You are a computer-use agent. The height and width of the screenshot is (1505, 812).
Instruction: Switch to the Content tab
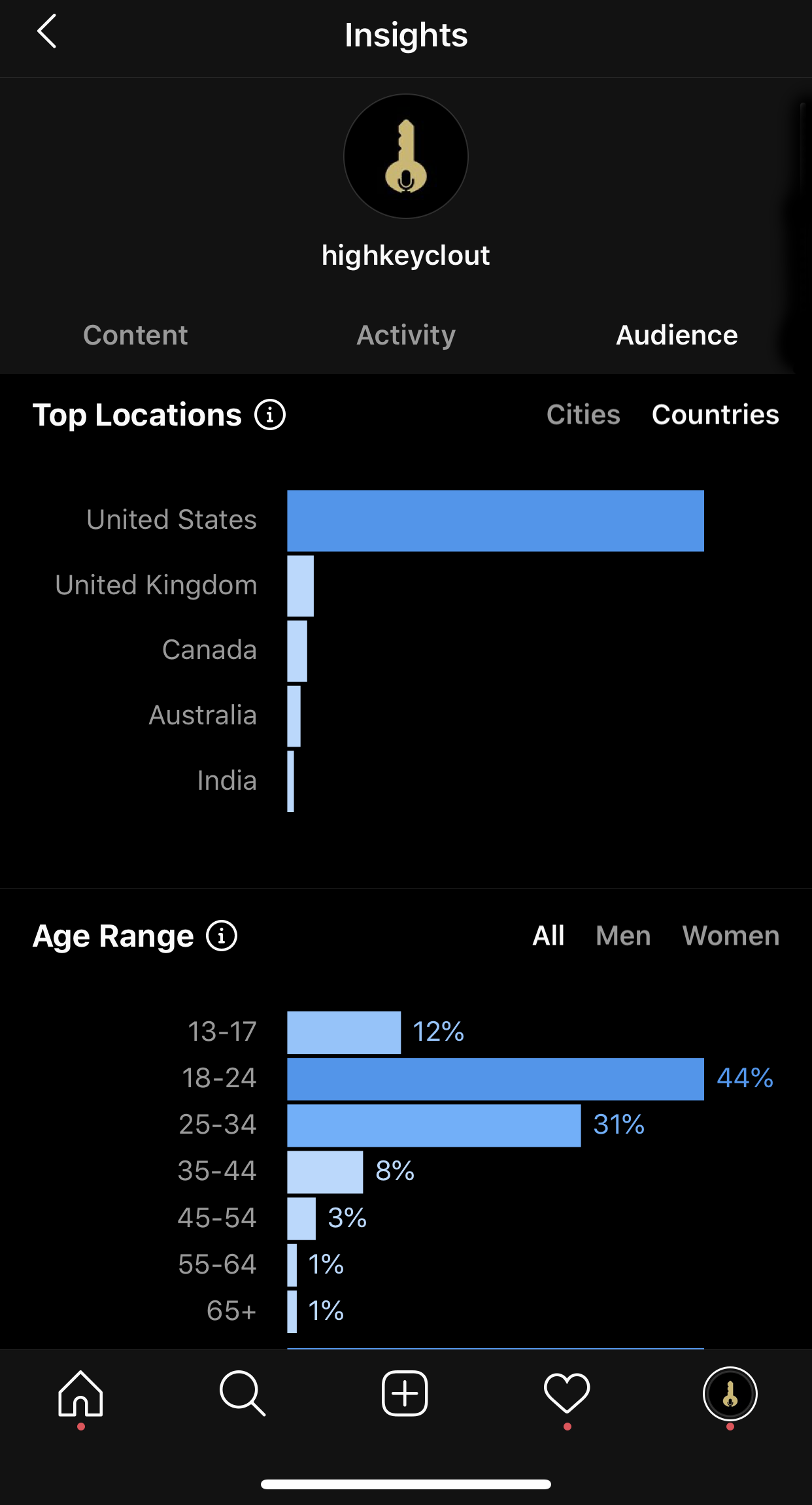point(135,335)
